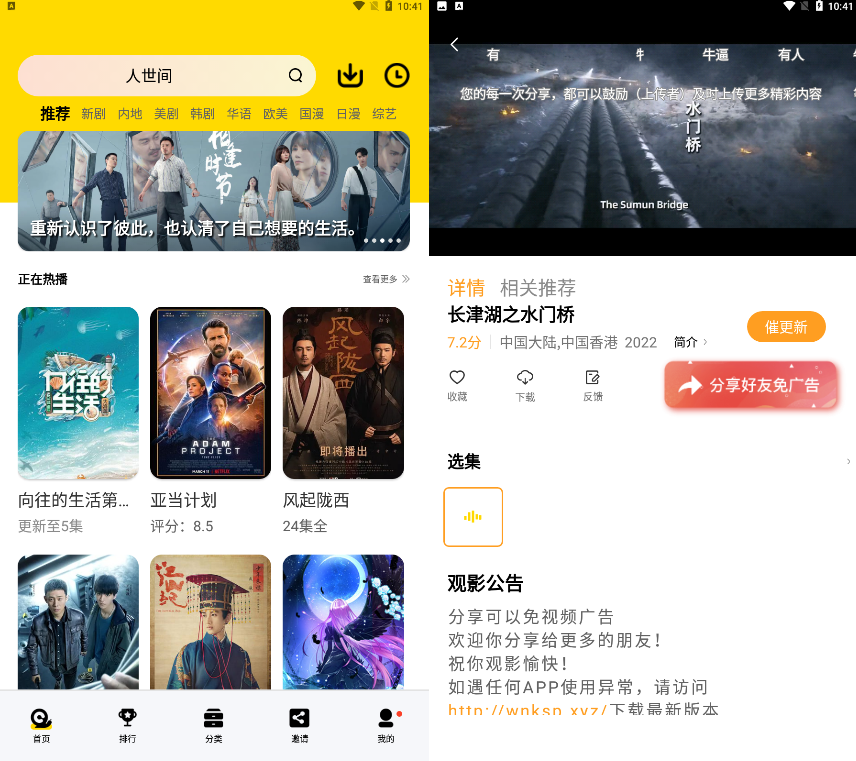856x761 pixels.
Task: Open the downloads icon in top bar
Action: coord(350,76)
